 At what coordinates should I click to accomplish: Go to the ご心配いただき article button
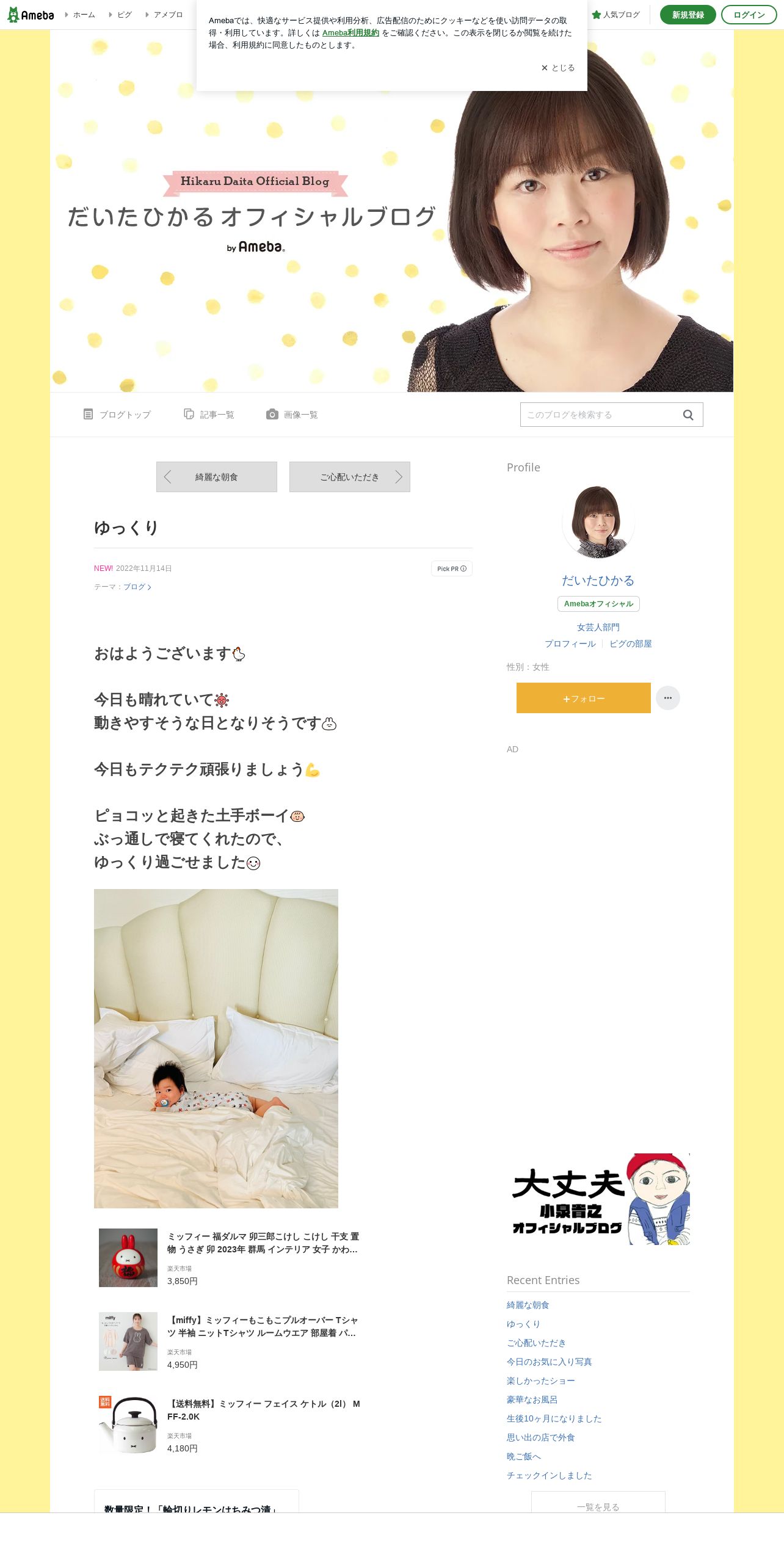point(350,477)
